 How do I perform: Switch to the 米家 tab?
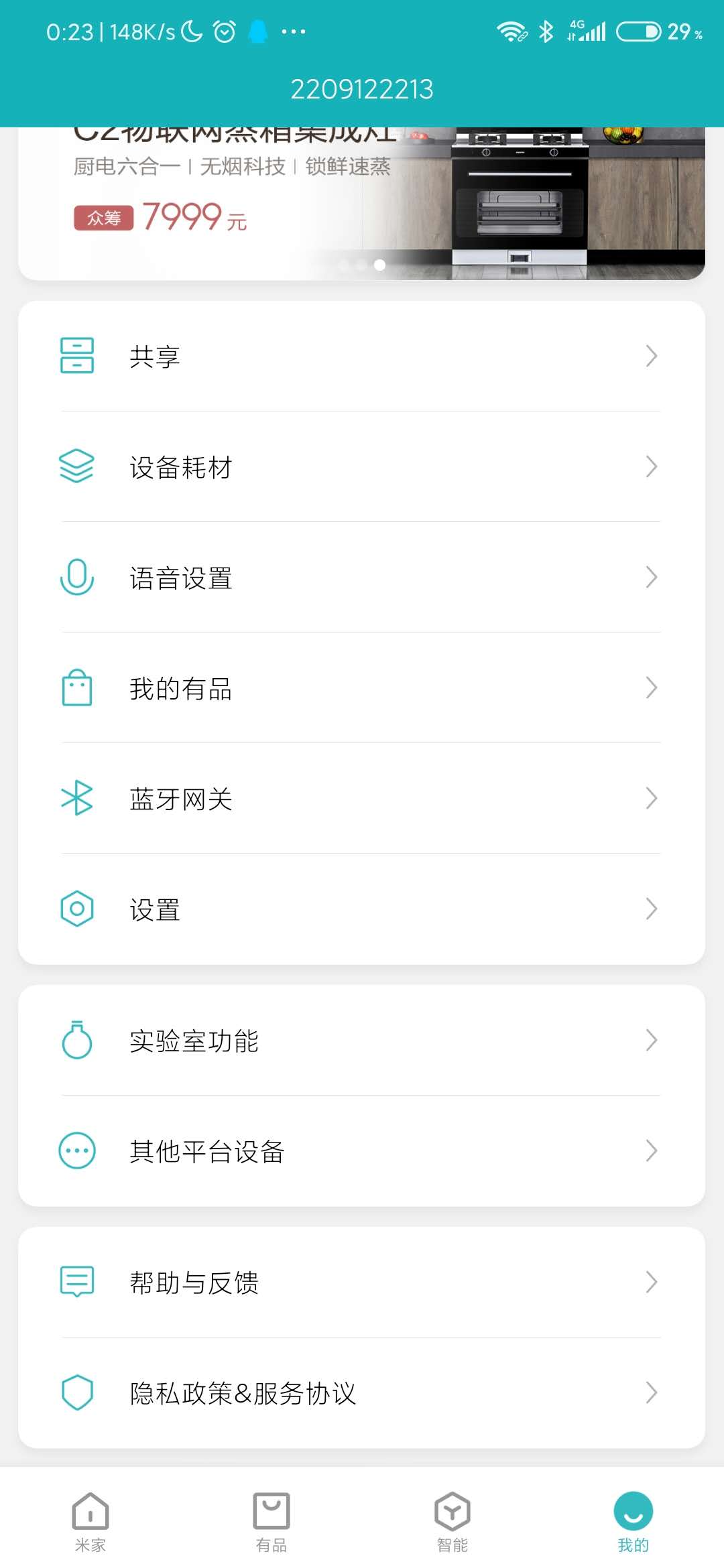(90, 1521)
